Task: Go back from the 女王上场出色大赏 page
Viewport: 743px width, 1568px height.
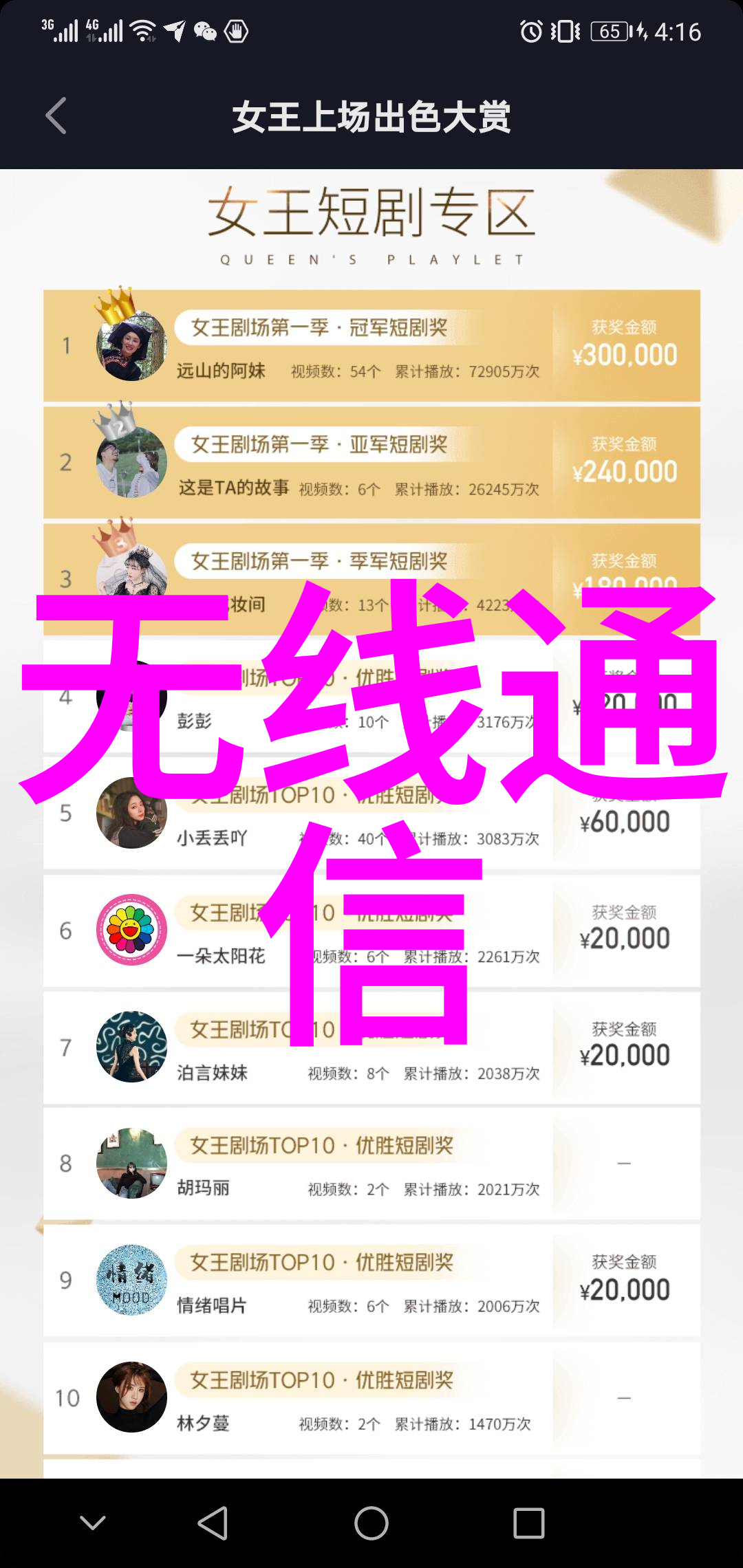Action: [56, 116]
